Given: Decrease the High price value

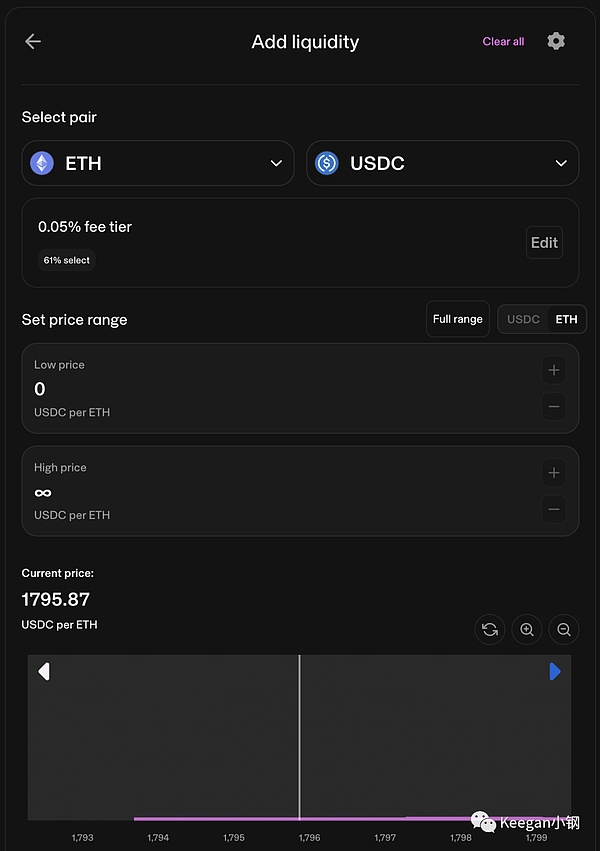Looking at the screenshot, I should pyautogui.click(x=554, y=510).
